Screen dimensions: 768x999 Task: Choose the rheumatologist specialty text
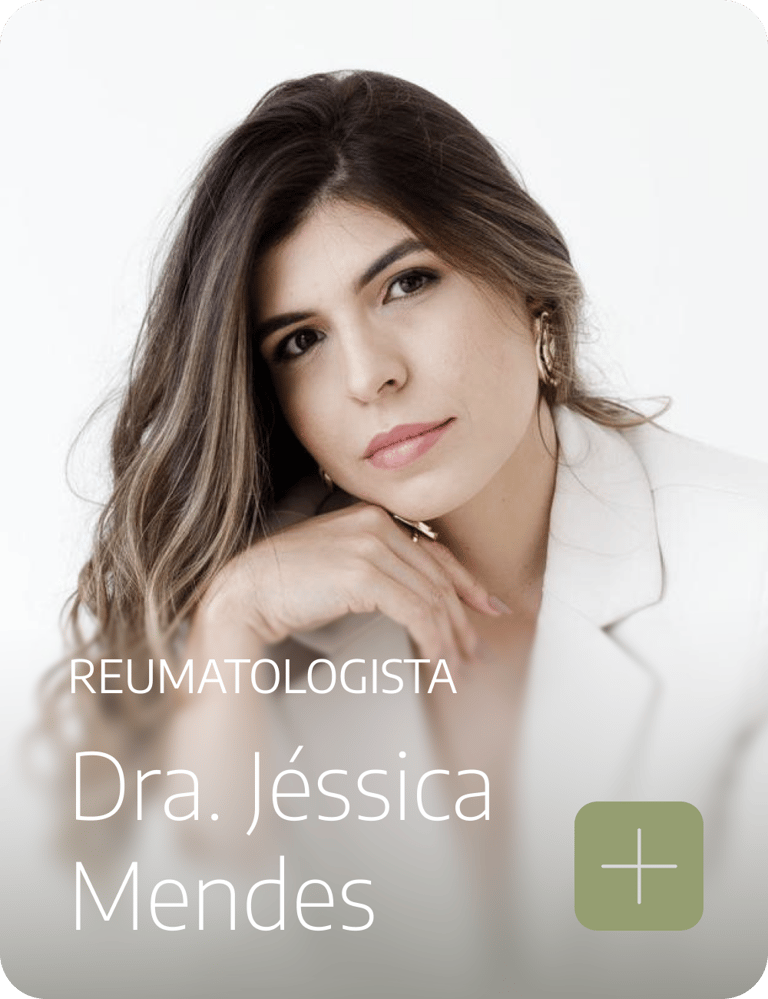(266, 679)
